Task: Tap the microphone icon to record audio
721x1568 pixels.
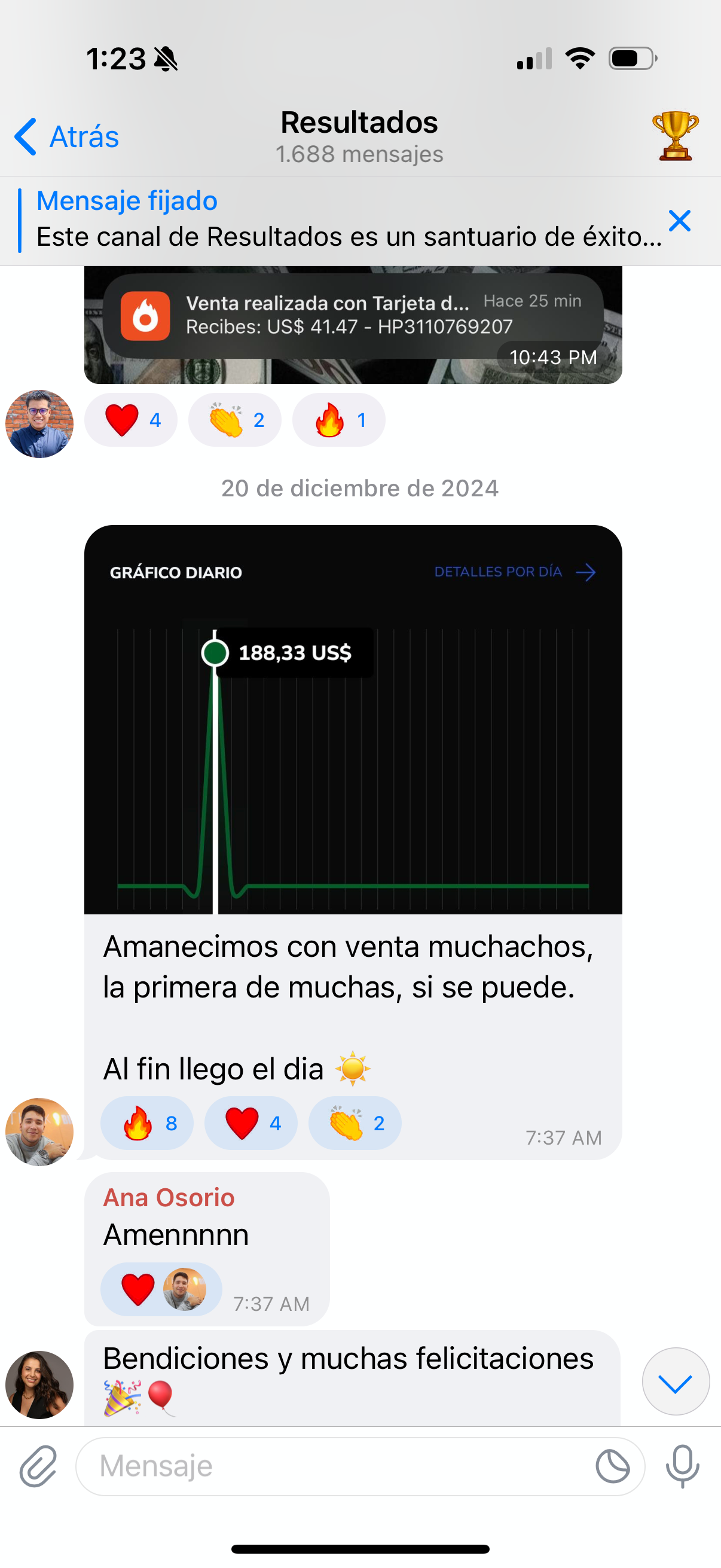Action: [x=683, y=1467]
